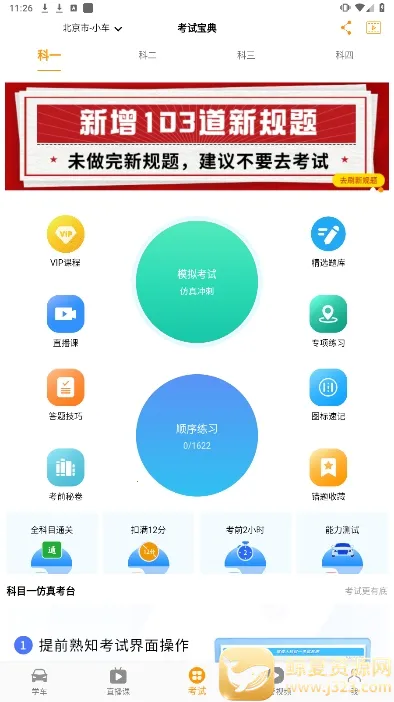Open 精选题库
The image size is (394, 702).
click(x=328, y=242)
